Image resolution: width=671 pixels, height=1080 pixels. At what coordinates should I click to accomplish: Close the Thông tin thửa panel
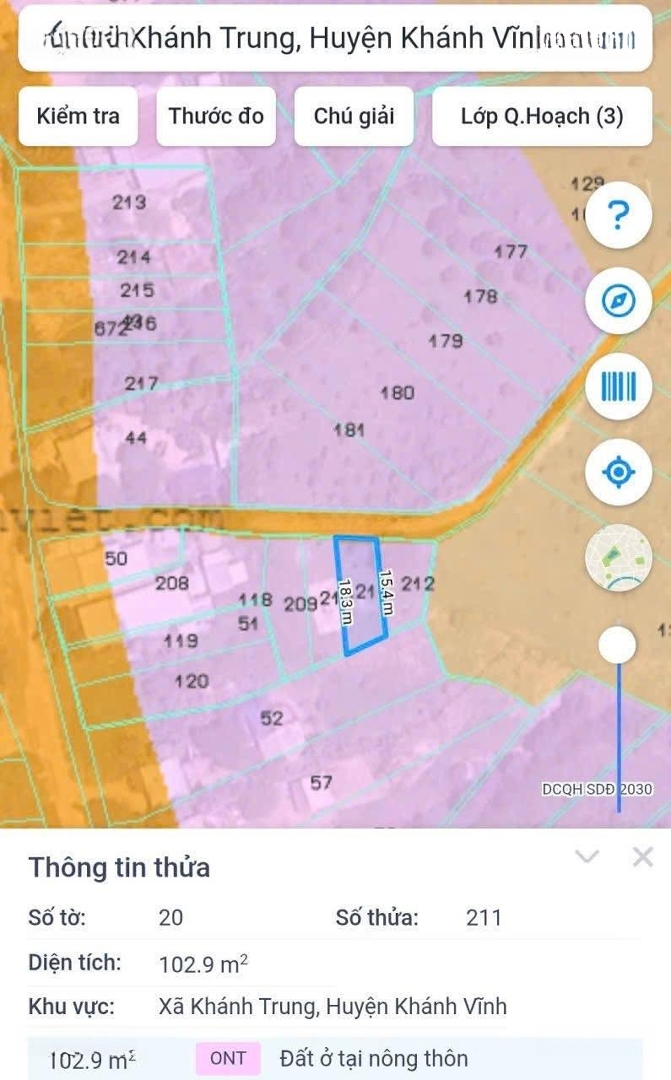pyautogui.click(x=643, y=857)
